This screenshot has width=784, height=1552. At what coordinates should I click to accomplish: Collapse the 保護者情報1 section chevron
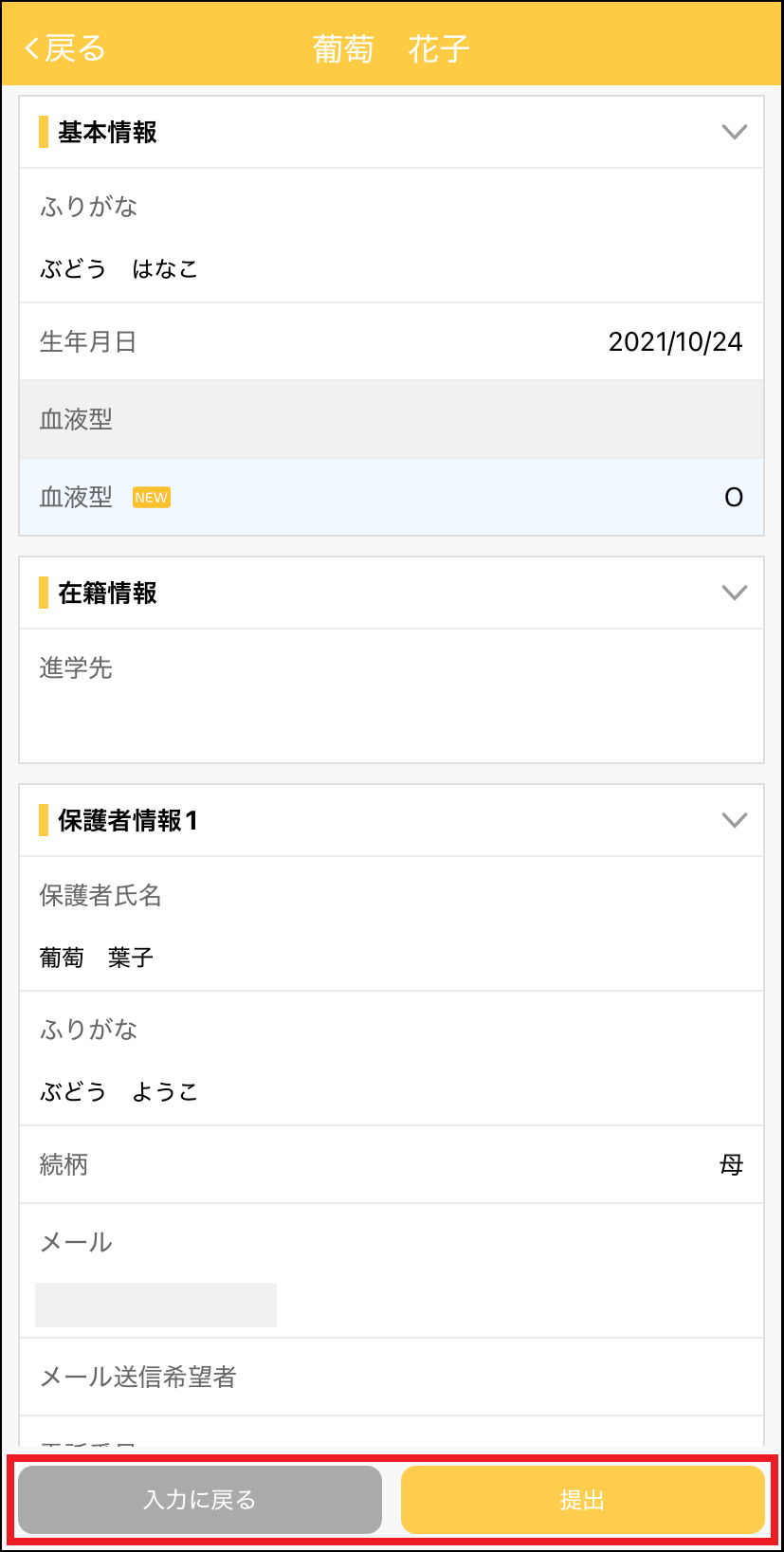[735, 821]
